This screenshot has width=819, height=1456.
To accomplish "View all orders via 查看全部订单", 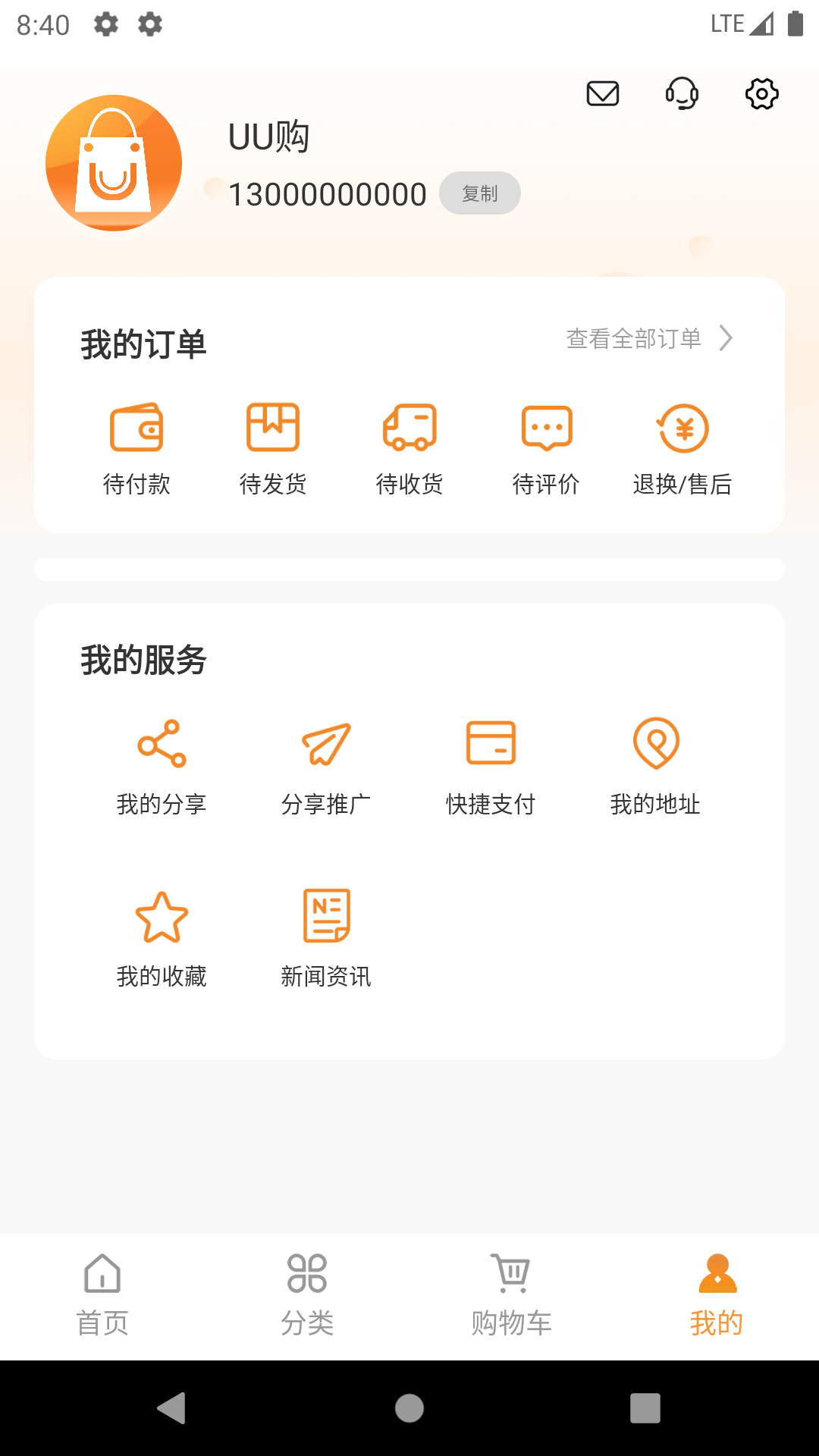I will [x=649, y=338].
